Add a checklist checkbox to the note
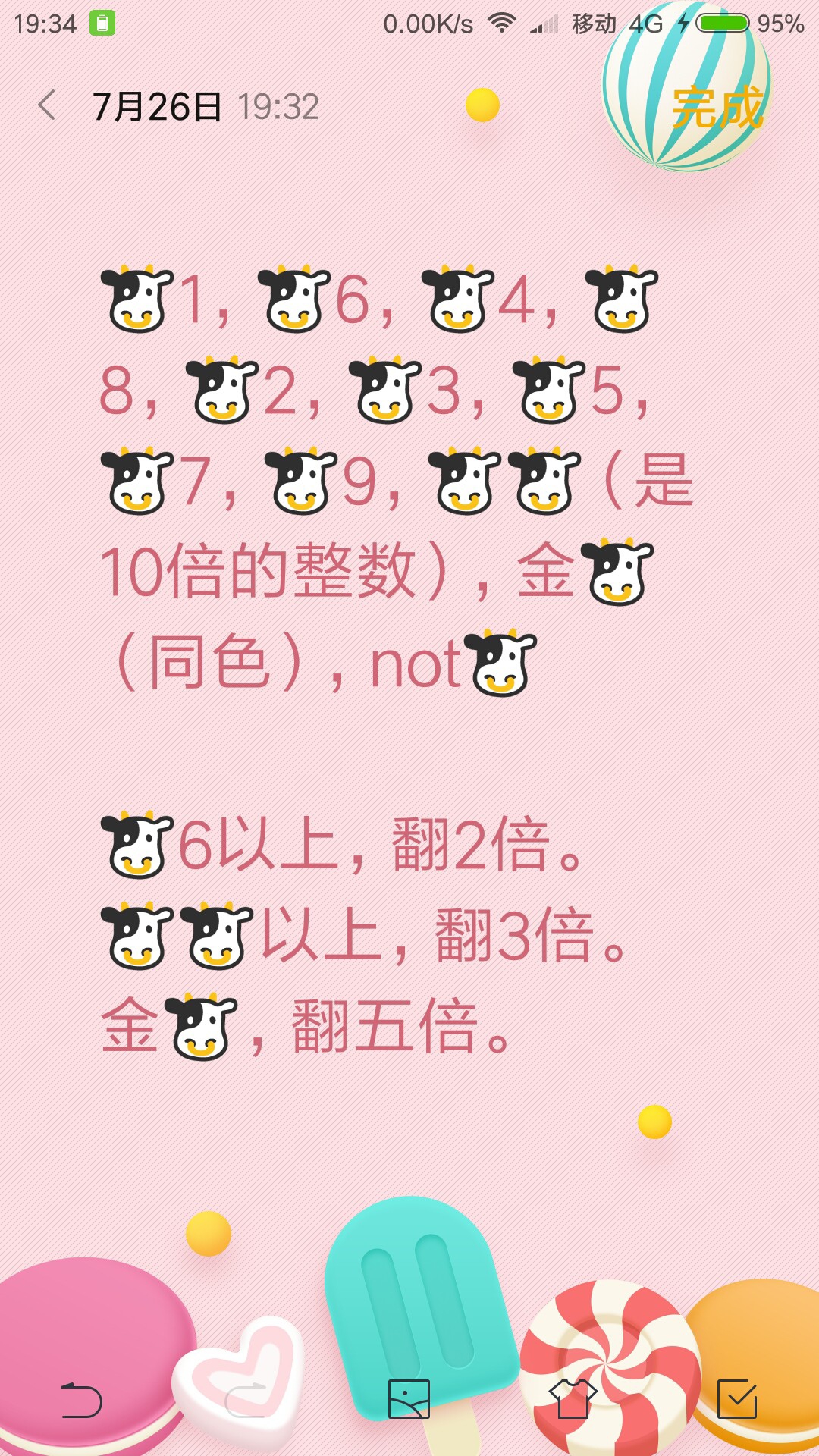The width and height of the screenshot is (819, 1456). [x=737, y=1399]
